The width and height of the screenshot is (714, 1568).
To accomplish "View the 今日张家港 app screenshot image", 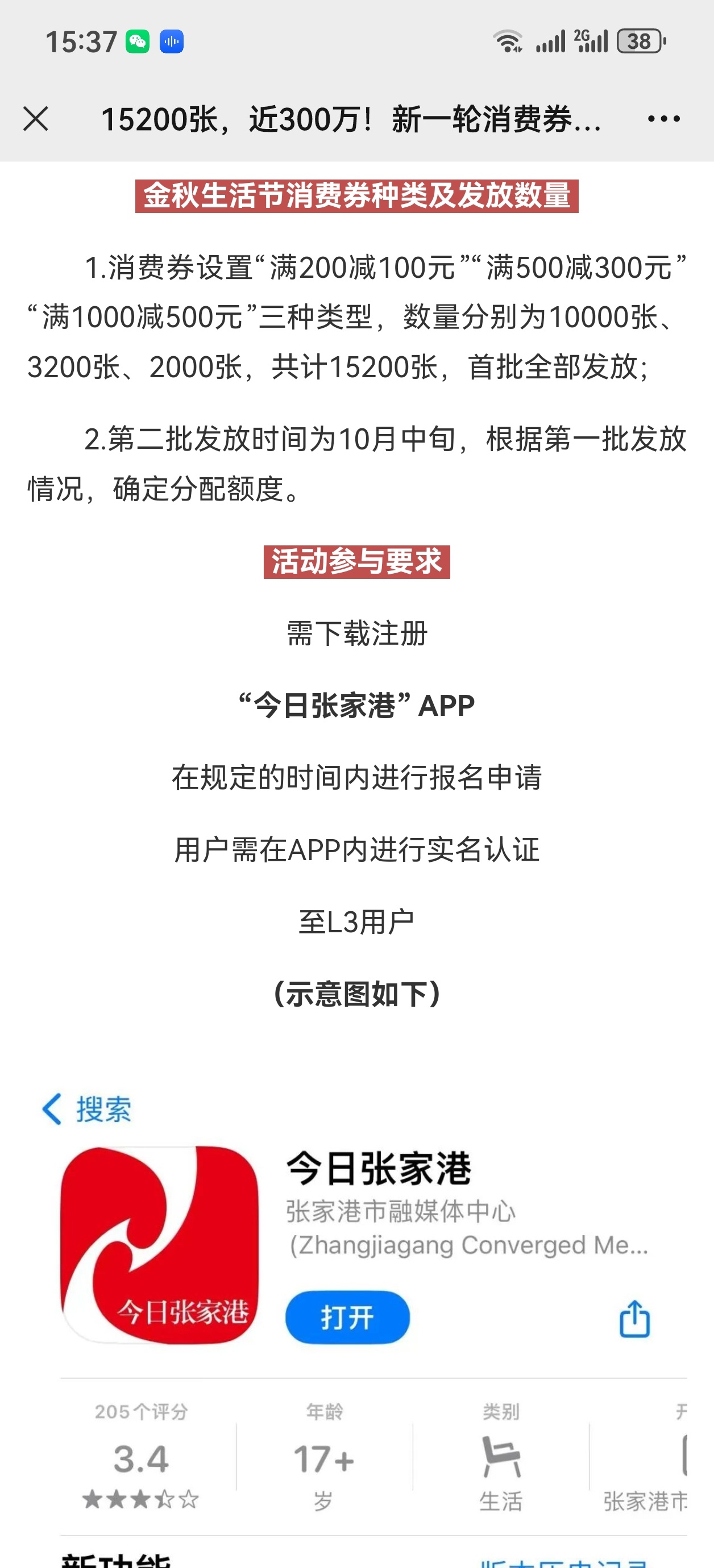I will [357, 1309].
